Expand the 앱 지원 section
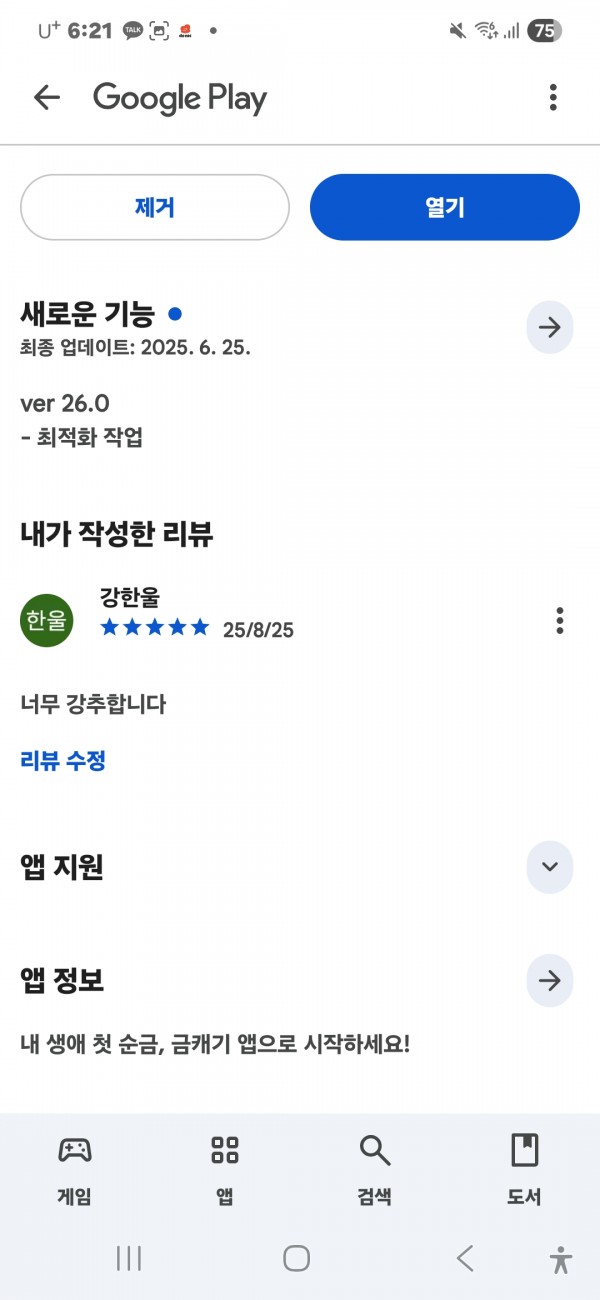The height and width of the screenshot is (1300, 600). point(550,867)
